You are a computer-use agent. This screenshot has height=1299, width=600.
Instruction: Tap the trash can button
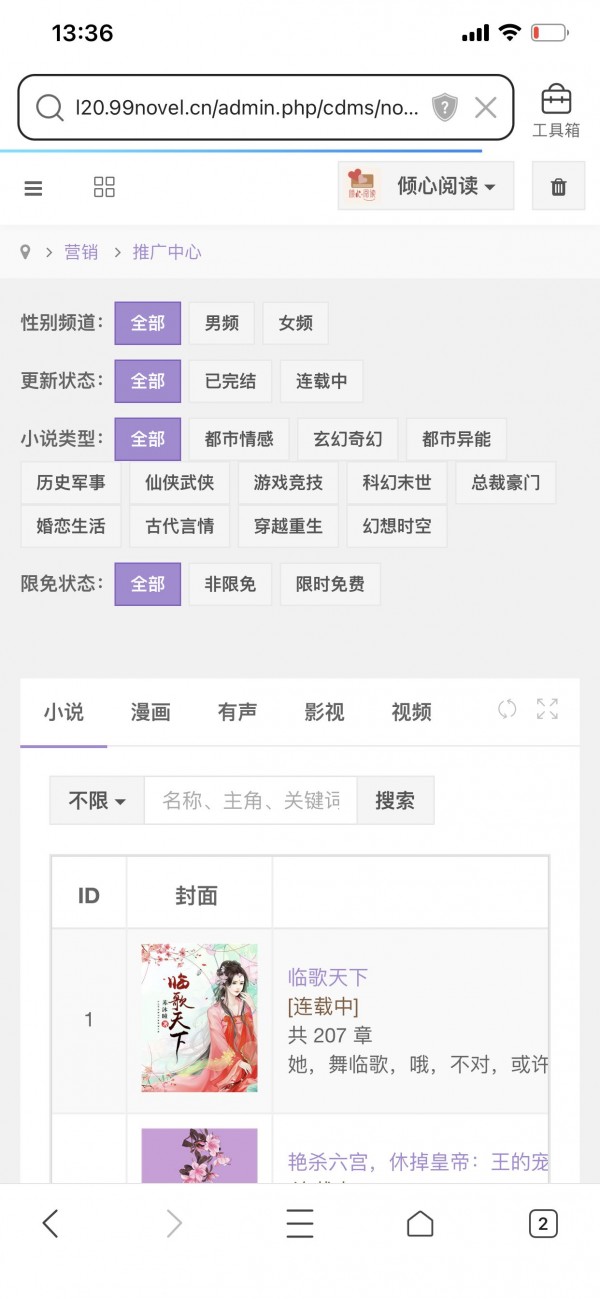(558, 187)
